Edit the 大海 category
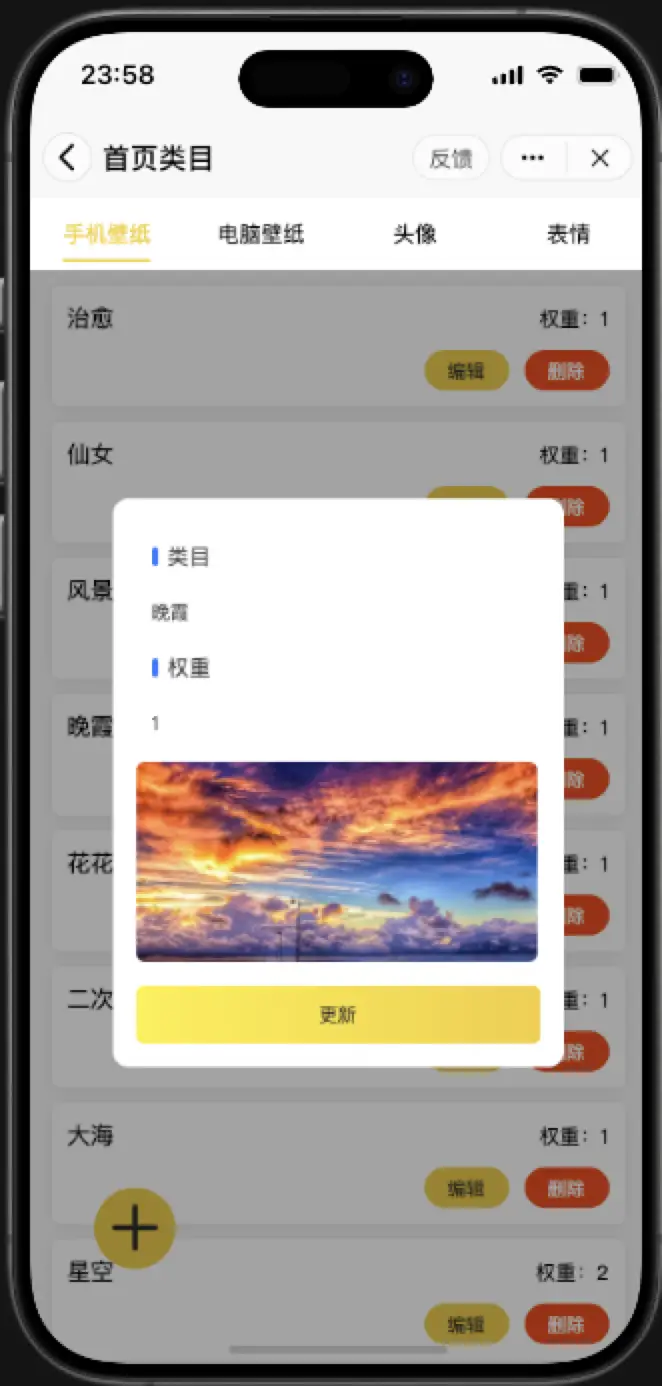This screenshot has width=662, height=1386. point(466,1188)
